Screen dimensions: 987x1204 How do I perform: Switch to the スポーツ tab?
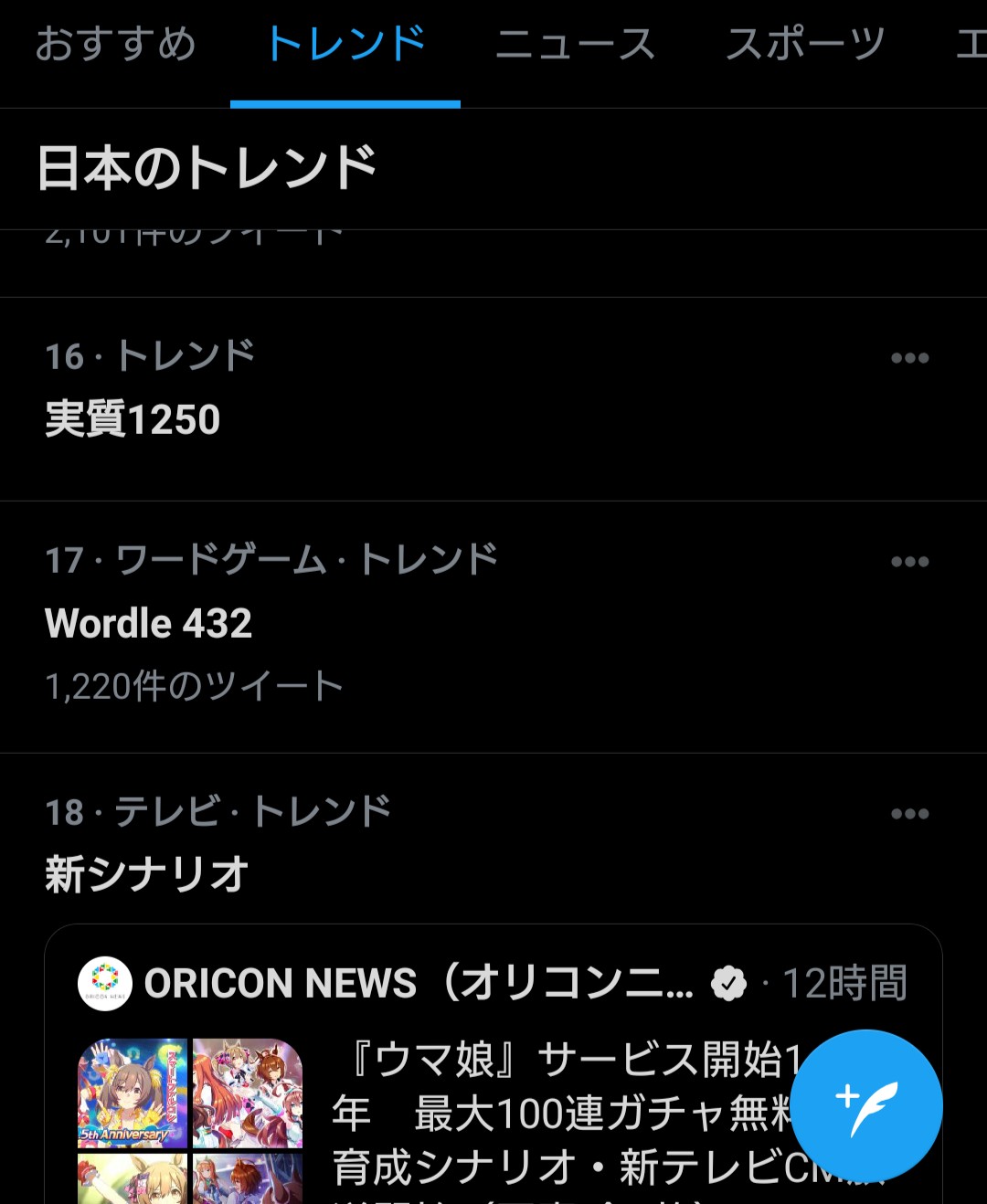805,45
